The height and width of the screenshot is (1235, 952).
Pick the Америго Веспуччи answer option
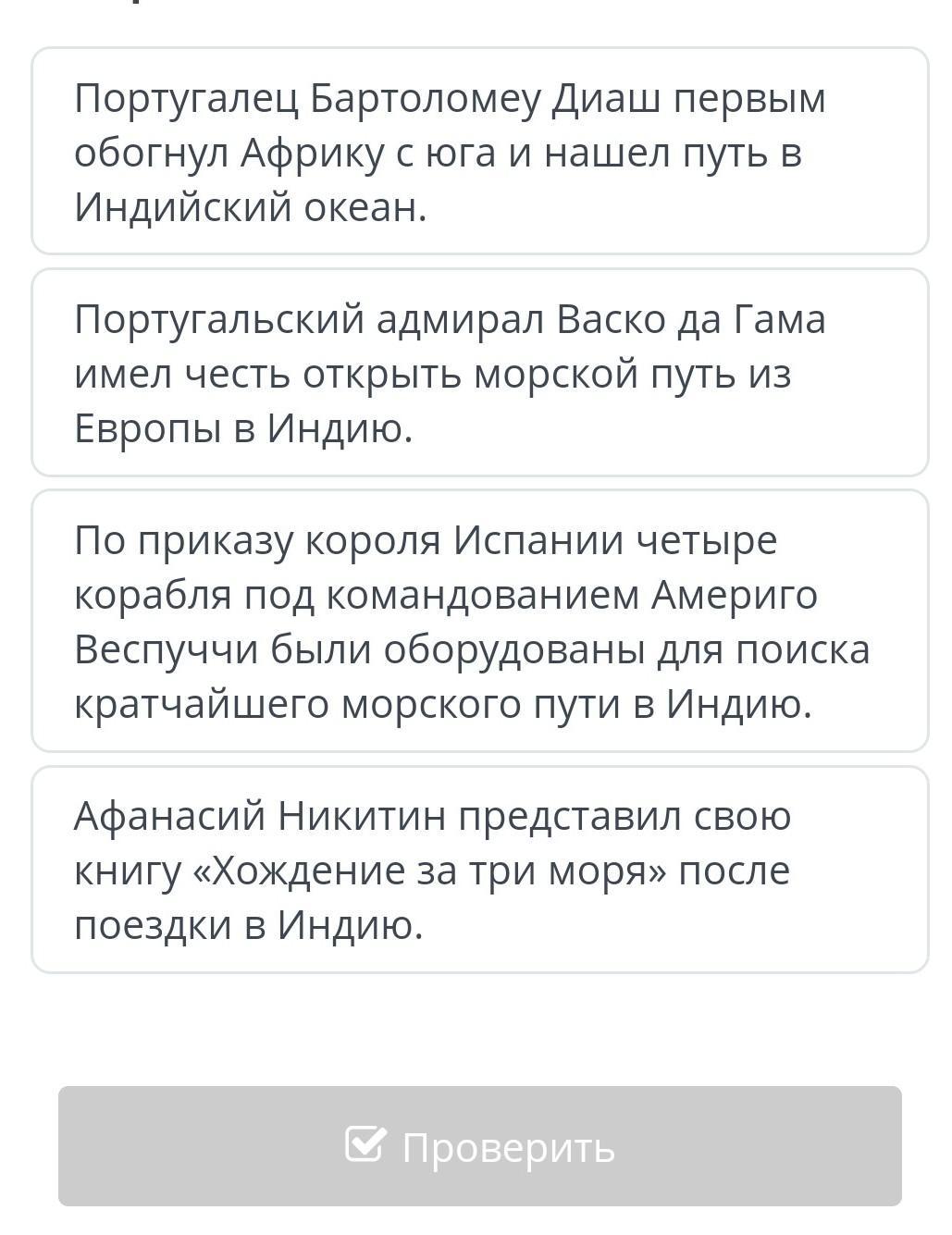pos(479,621)
